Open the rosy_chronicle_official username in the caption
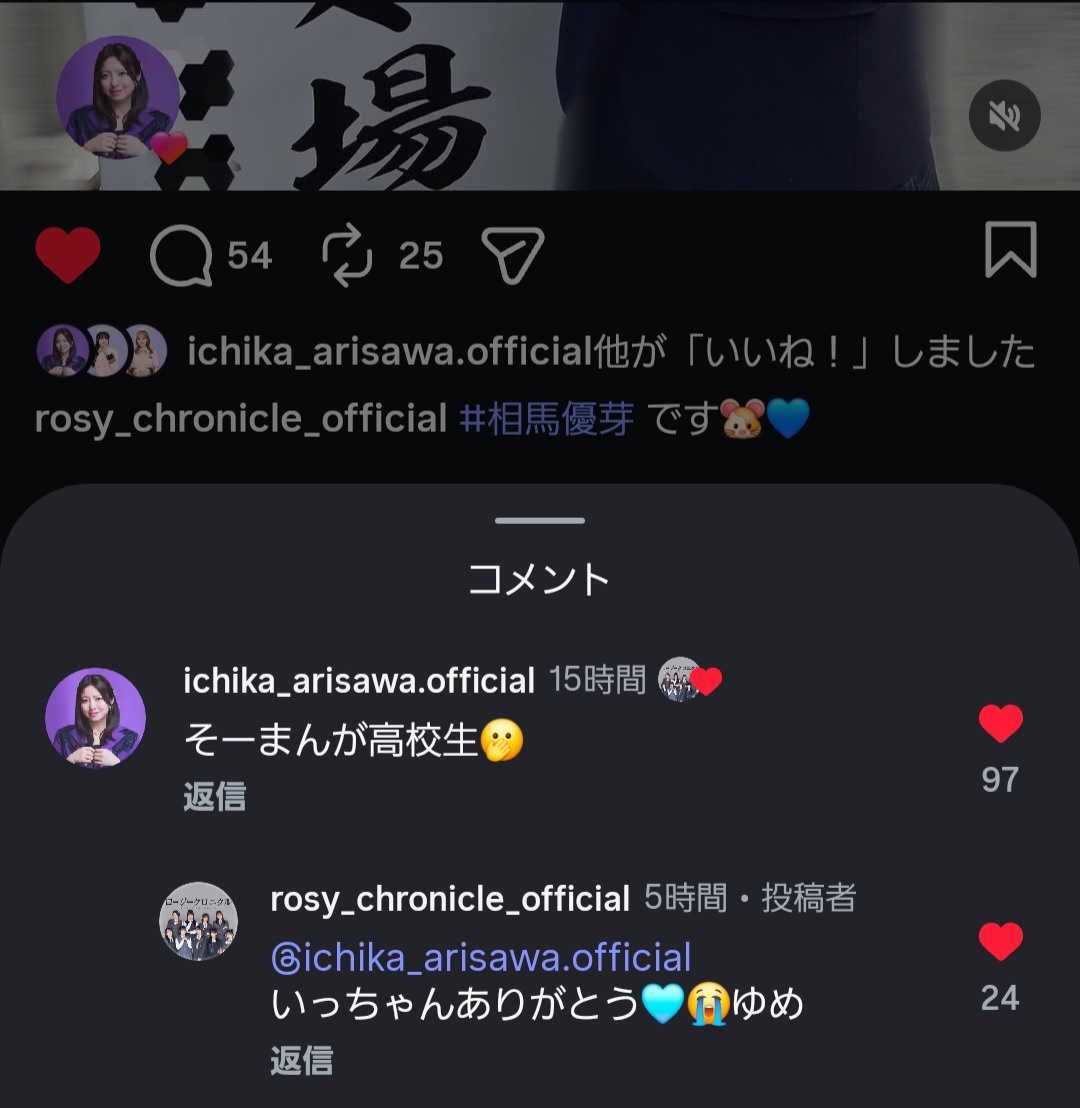1080x1108 pixels. pos(240,420)
